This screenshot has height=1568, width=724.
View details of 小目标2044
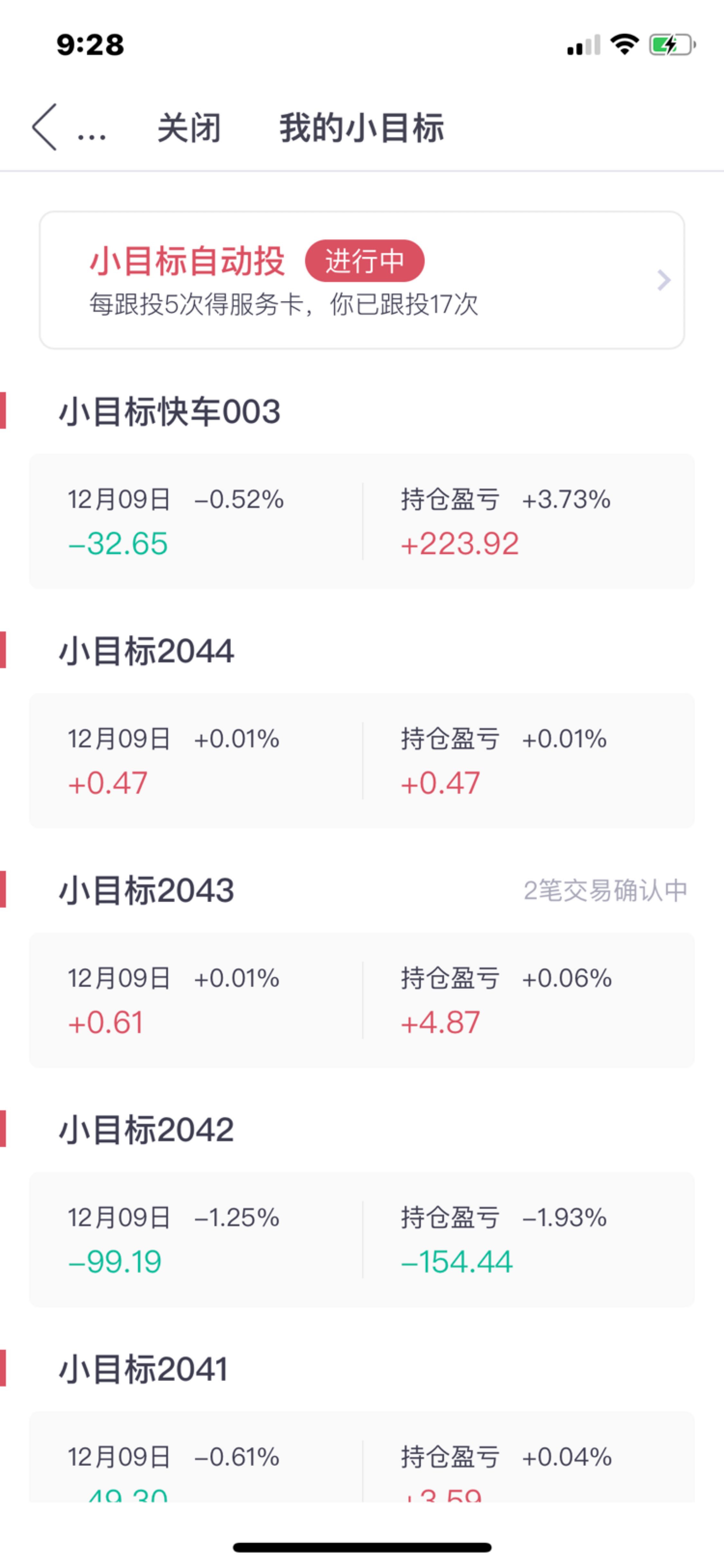coord(362,760)
